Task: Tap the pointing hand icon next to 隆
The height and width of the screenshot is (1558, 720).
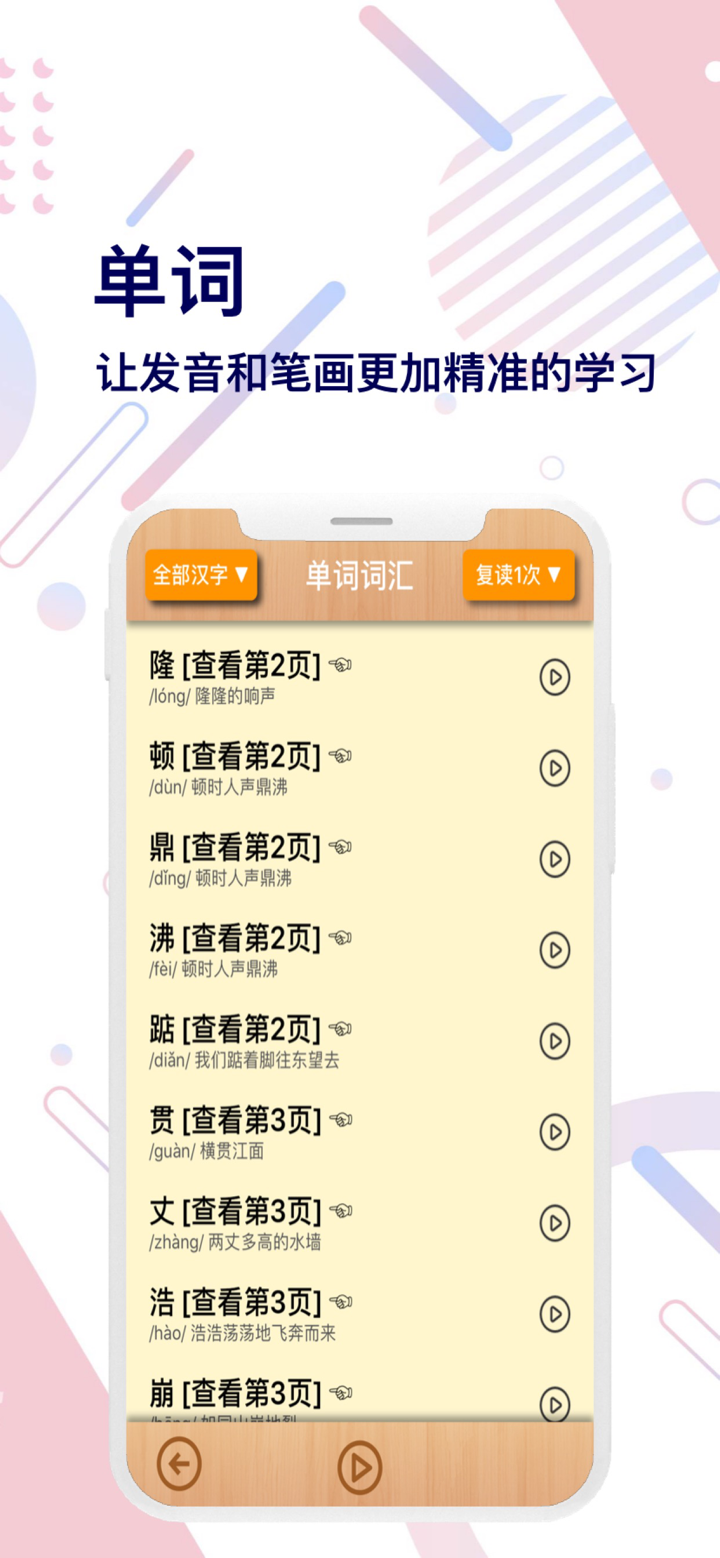Action: click(341, 663)
